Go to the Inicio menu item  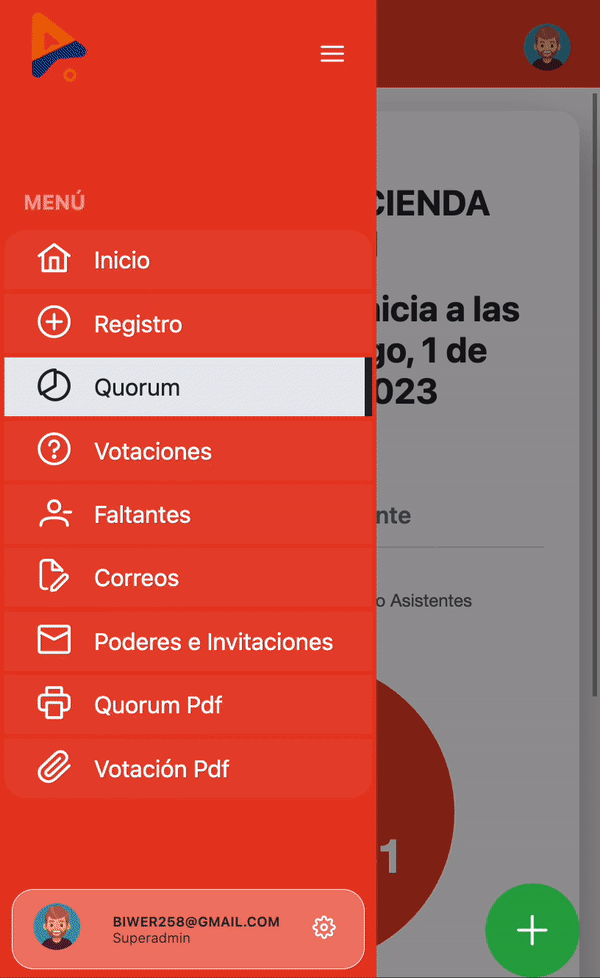[187, 260]
